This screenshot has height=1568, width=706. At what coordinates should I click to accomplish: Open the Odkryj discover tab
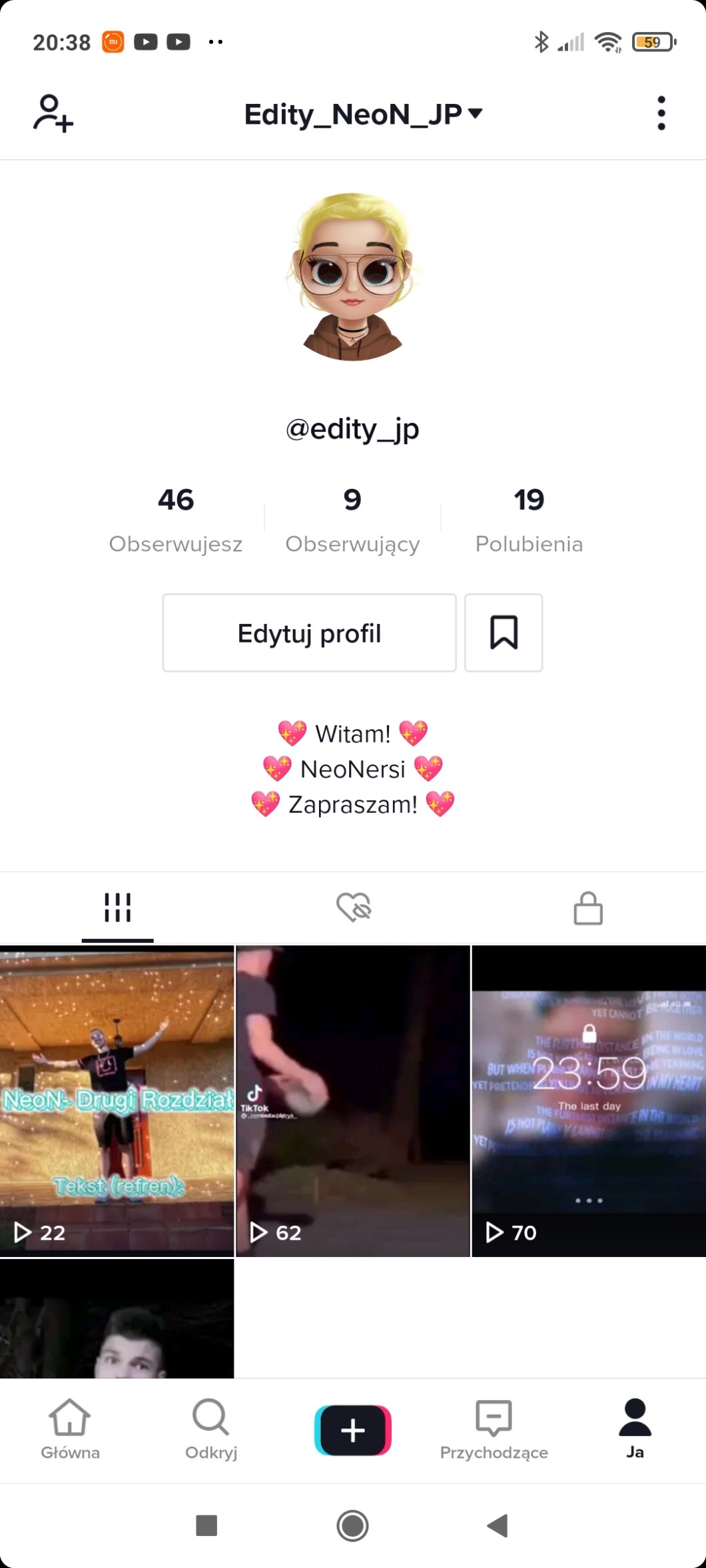211,1428
